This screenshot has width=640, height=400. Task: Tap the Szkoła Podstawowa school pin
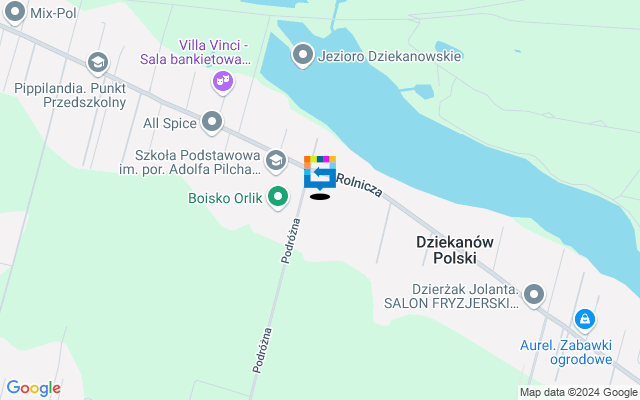coord(276,159)
